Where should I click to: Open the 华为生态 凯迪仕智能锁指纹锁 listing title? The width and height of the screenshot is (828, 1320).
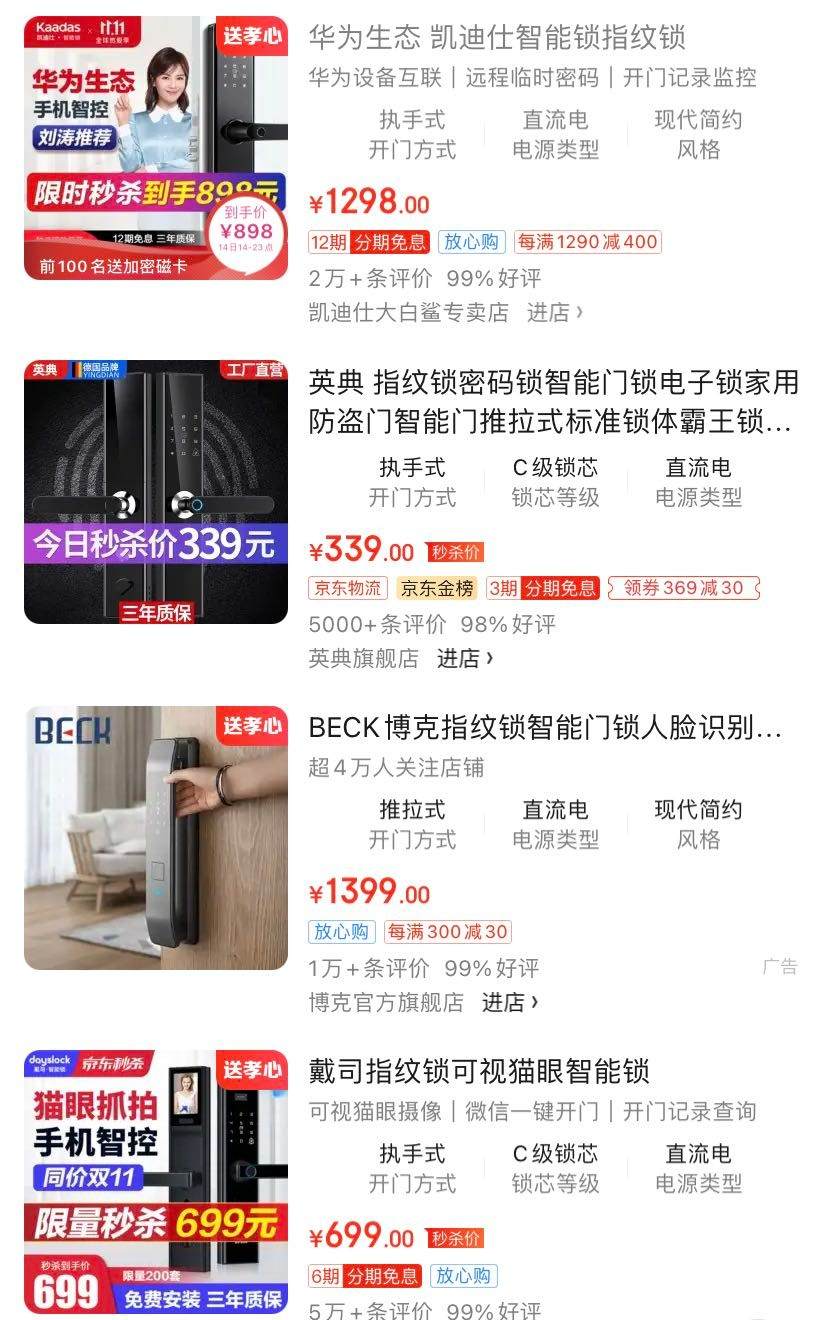[497, 38]
